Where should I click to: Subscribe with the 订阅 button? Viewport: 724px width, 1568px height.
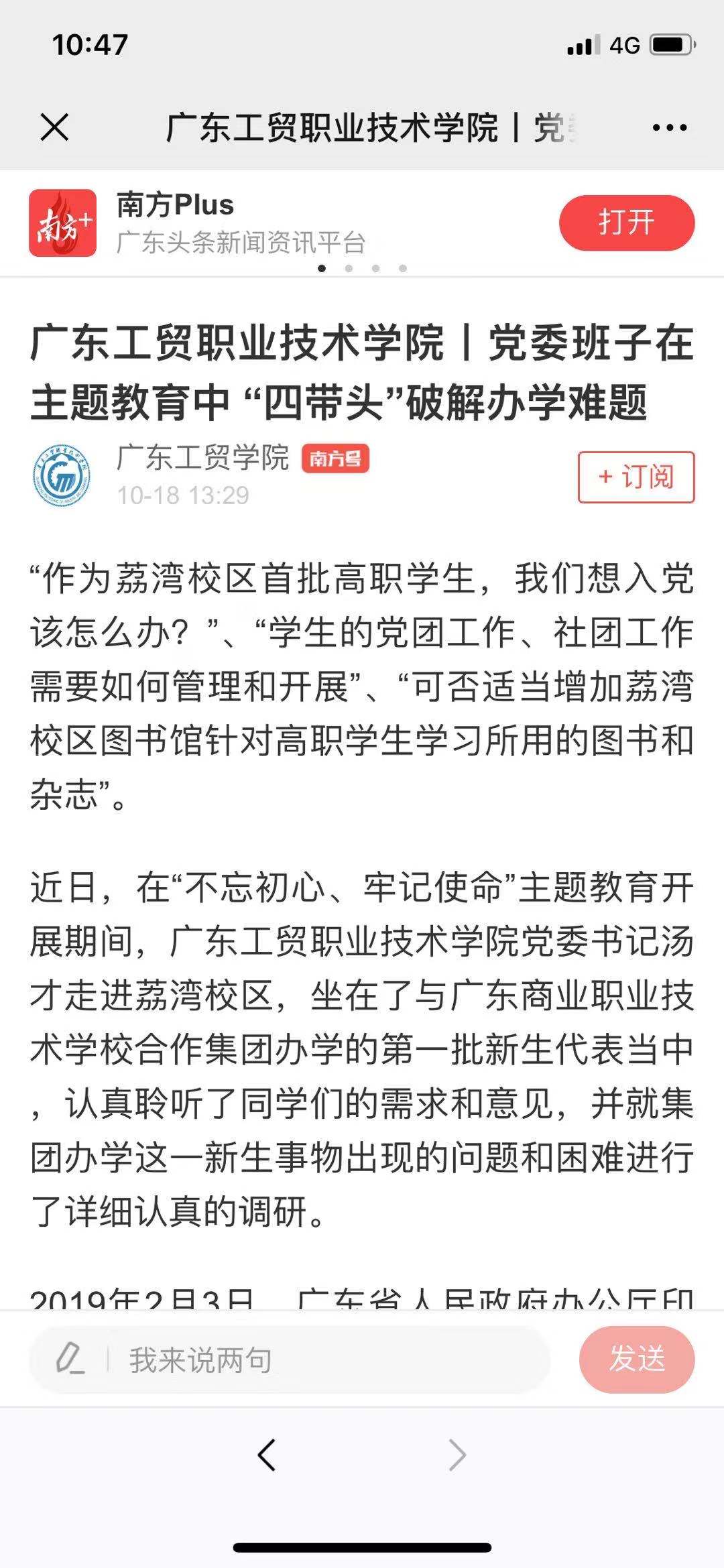tap(636, 477)
